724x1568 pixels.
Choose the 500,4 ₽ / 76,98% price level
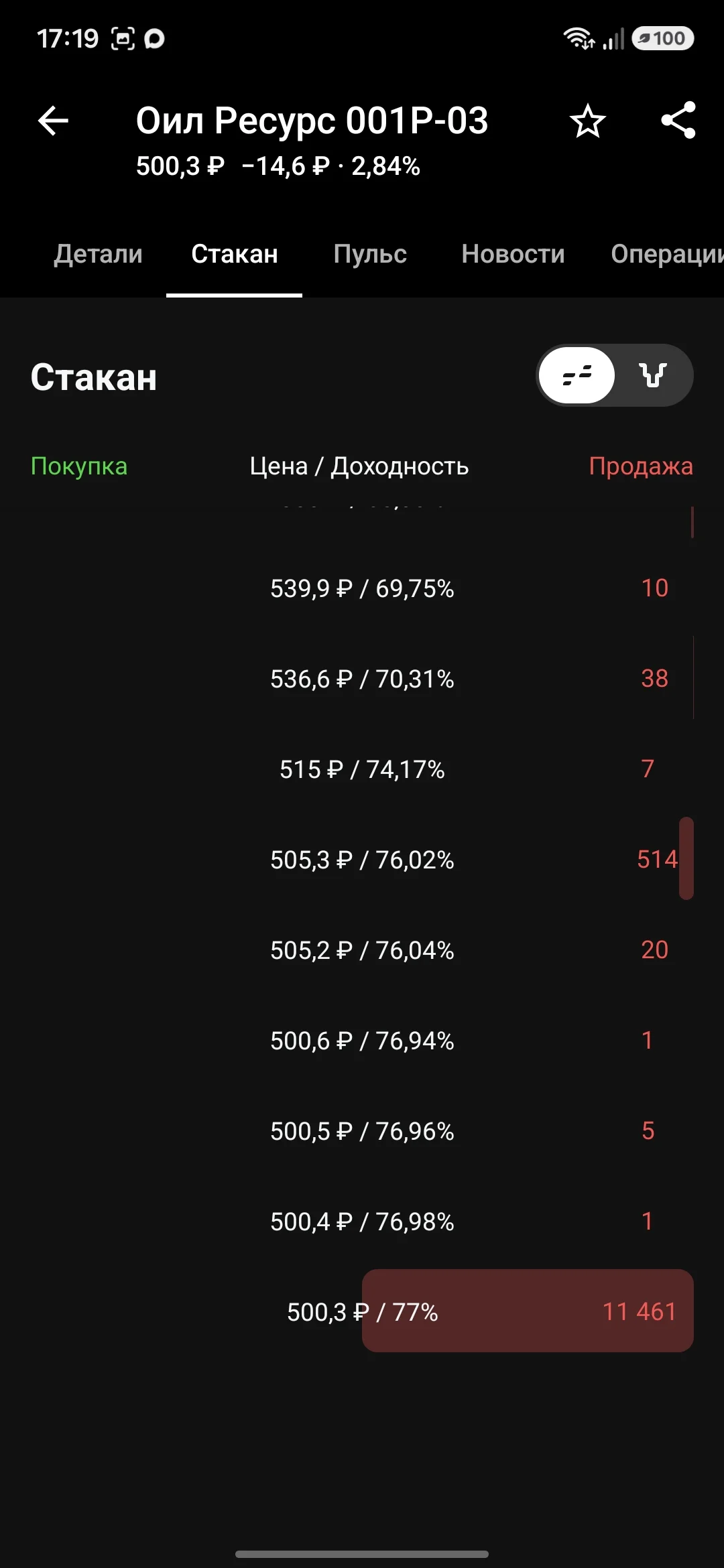pyautogui.click(x=362, y=1221)
